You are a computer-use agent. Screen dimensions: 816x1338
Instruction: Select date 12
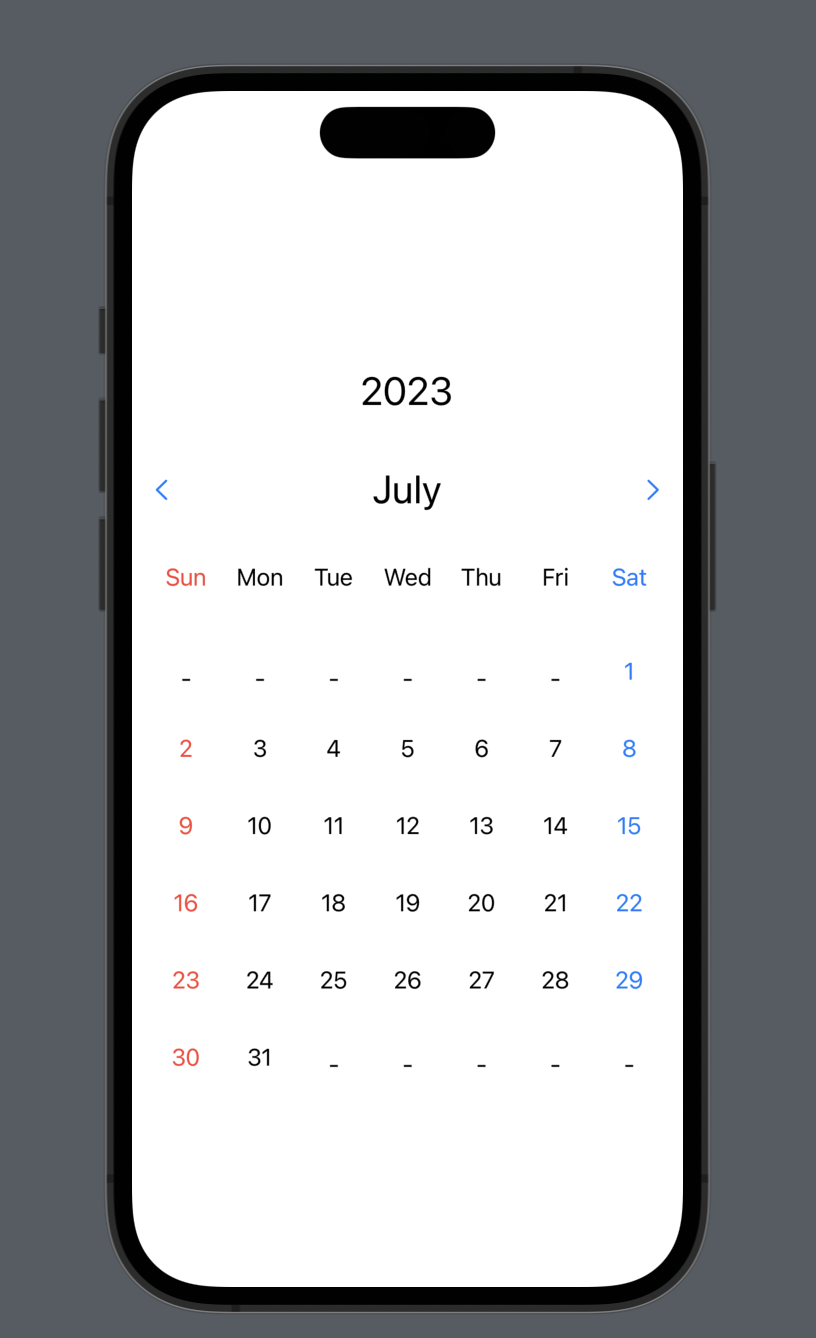[407, 826]
